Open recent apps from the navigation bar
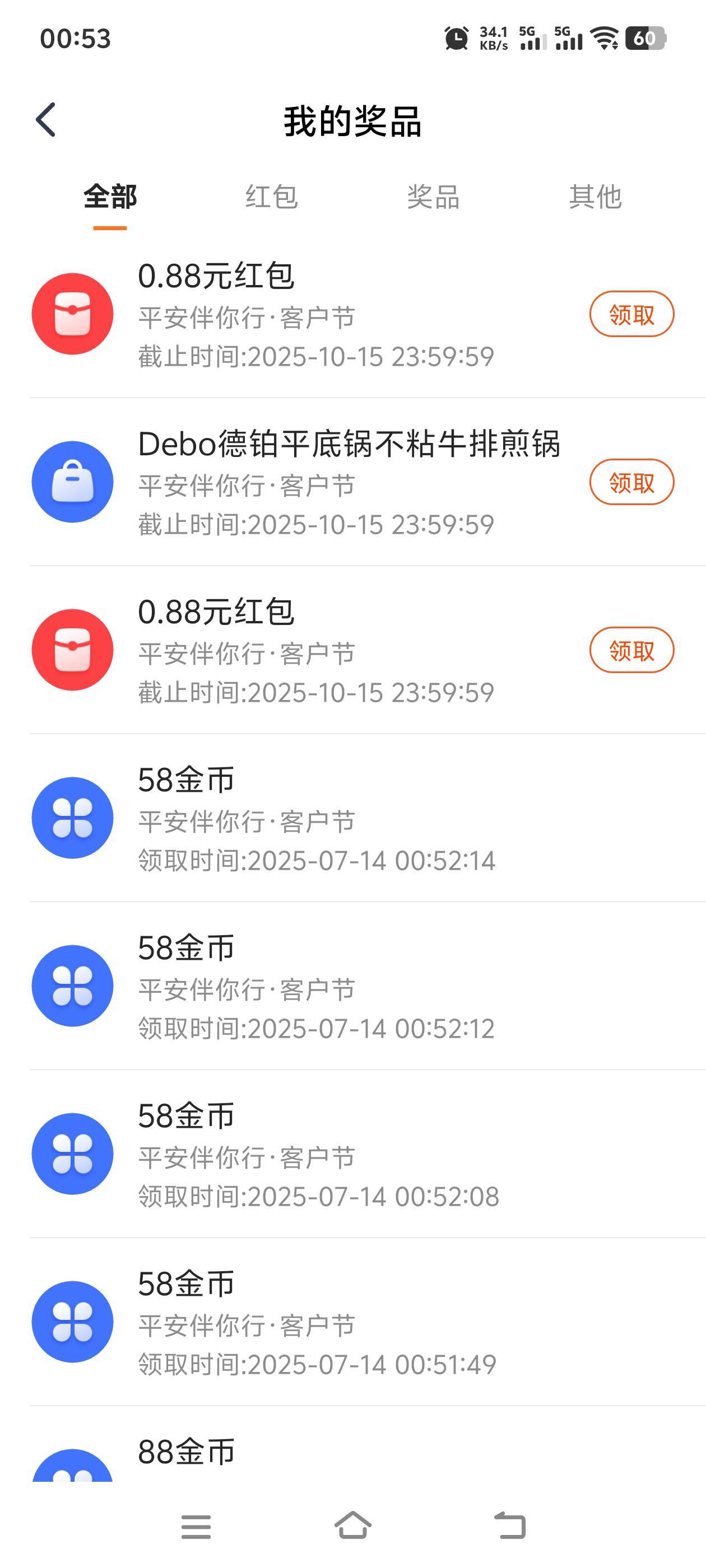The width and height of the screenshot is (706, 1568). [196, 1527]
